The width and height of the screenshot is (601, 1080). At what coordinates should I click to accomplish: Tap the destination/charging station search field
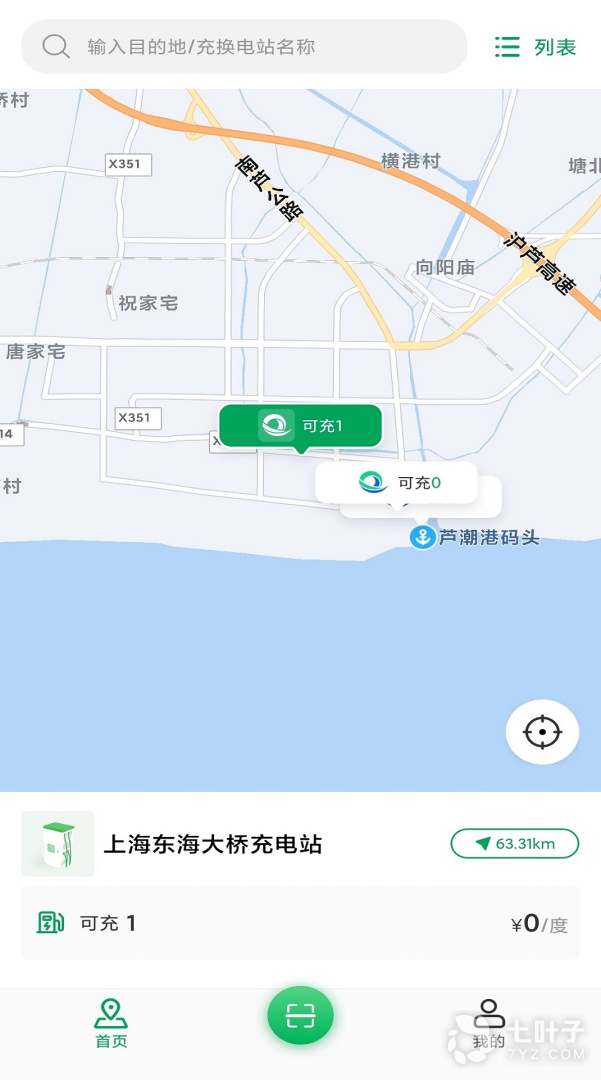tap(245, 46)
